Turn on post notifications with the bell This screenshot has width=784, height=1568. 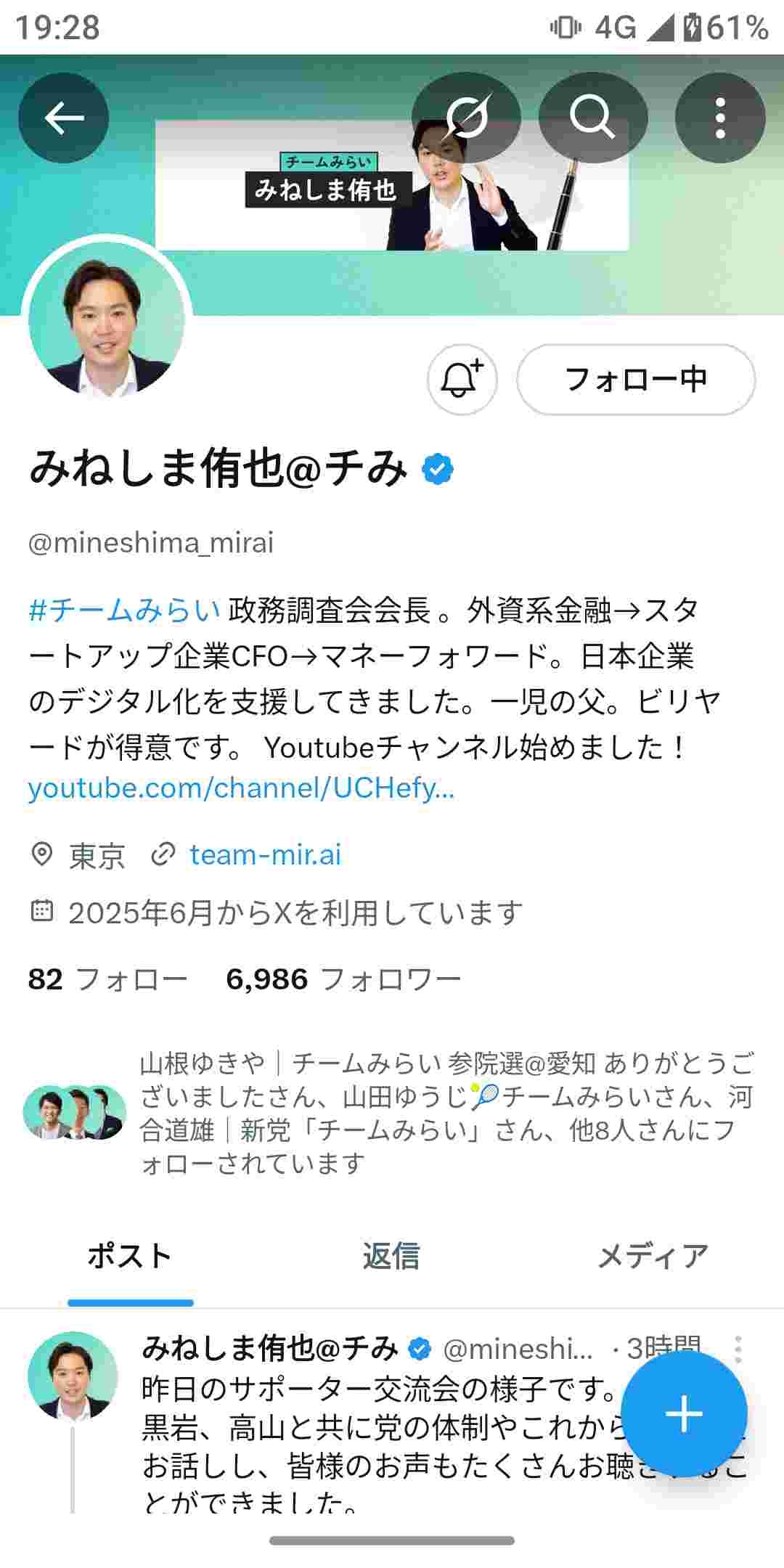[462, 379]
